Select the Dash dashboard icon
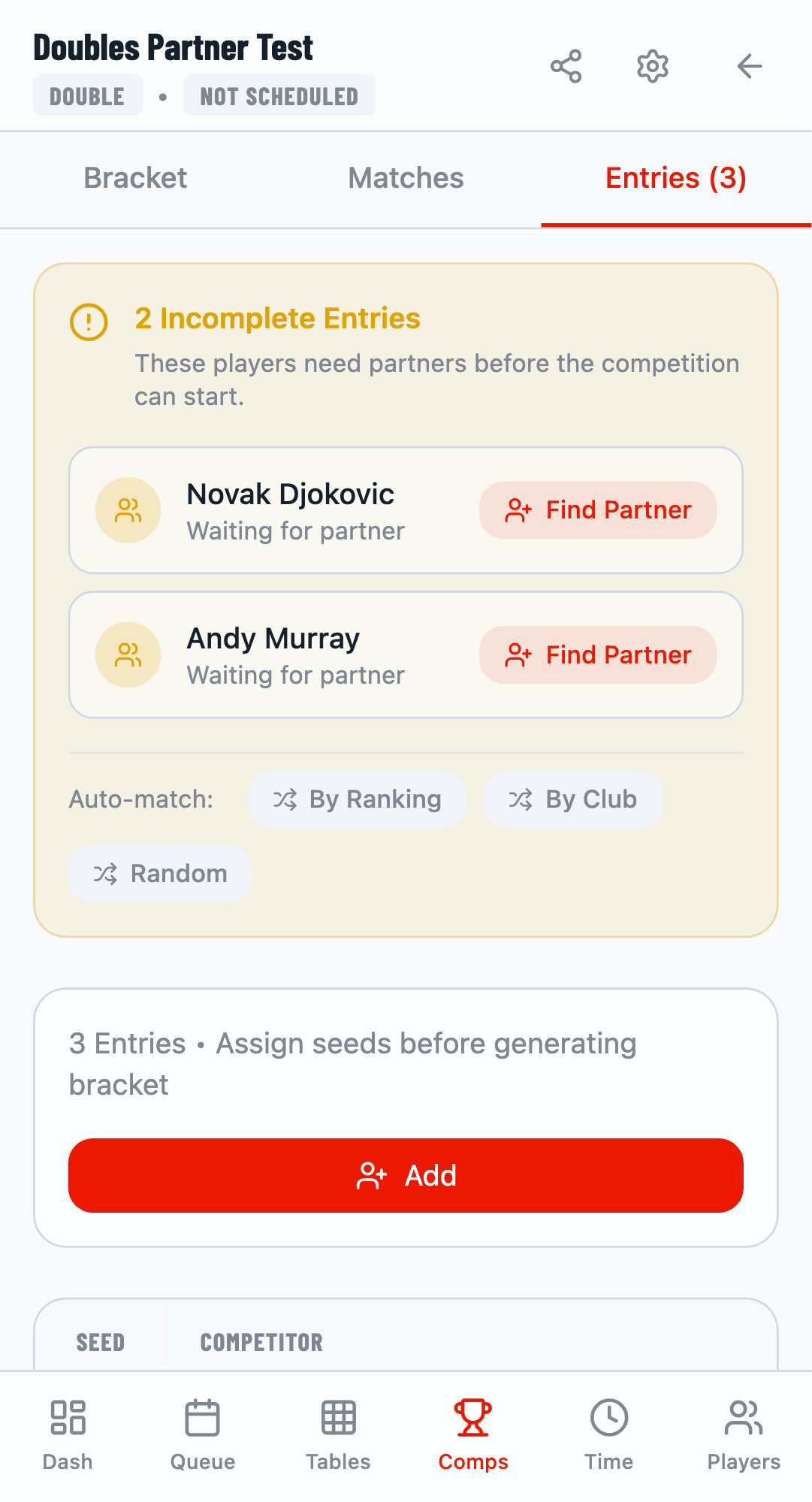This screenshot has height=1502, width=812. (x=67, y=1419)
